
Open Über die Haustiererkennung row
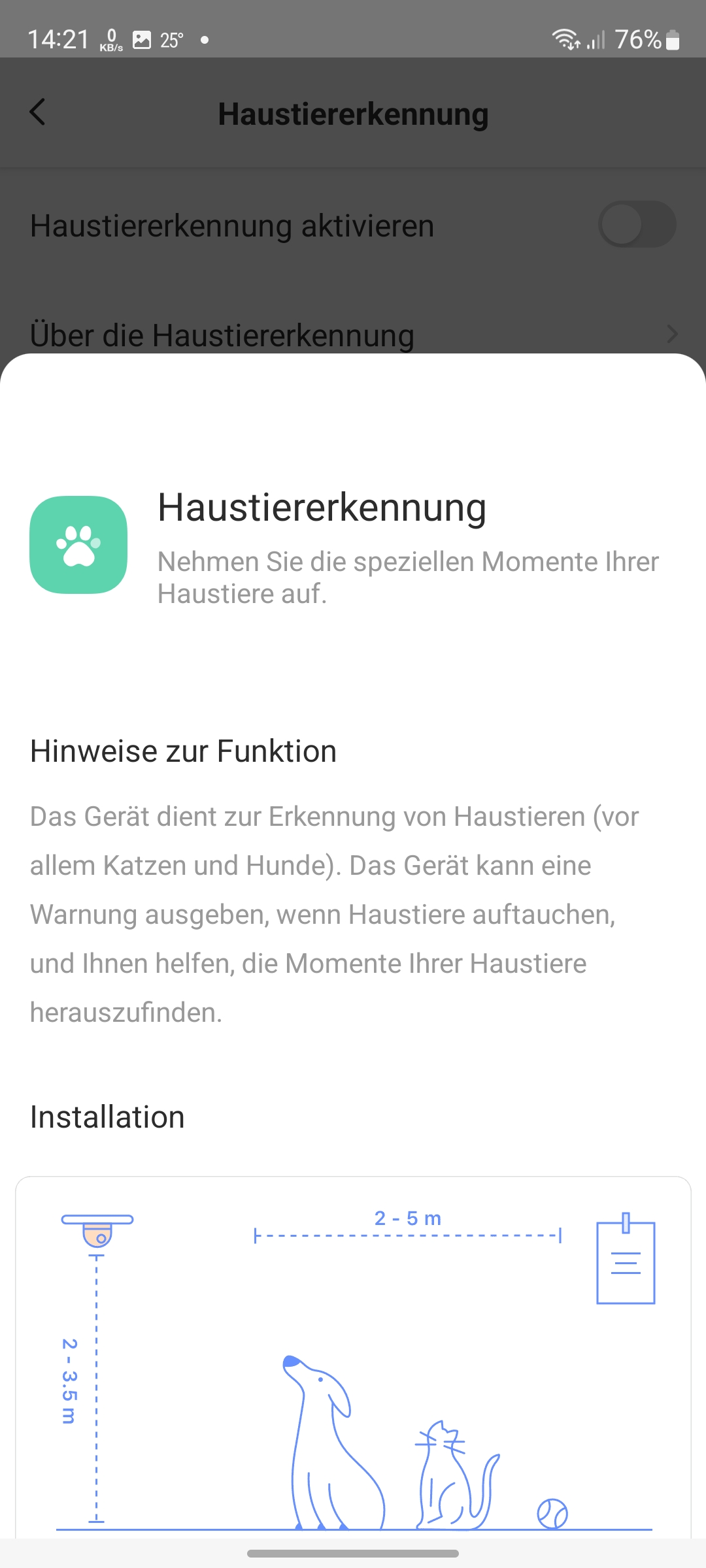click(x=353, y=334)
